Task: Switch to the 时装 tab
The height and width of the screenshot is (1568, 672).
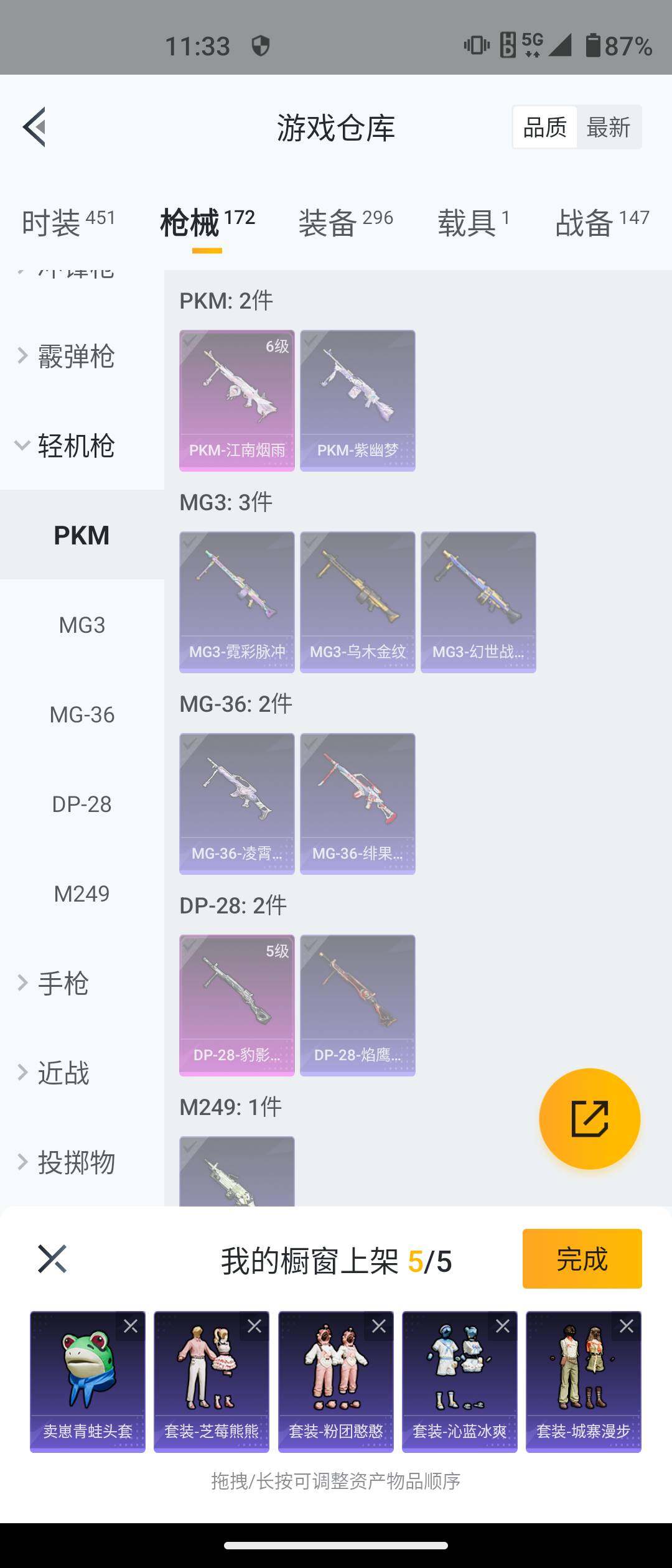Action: [x=68, y=222]
